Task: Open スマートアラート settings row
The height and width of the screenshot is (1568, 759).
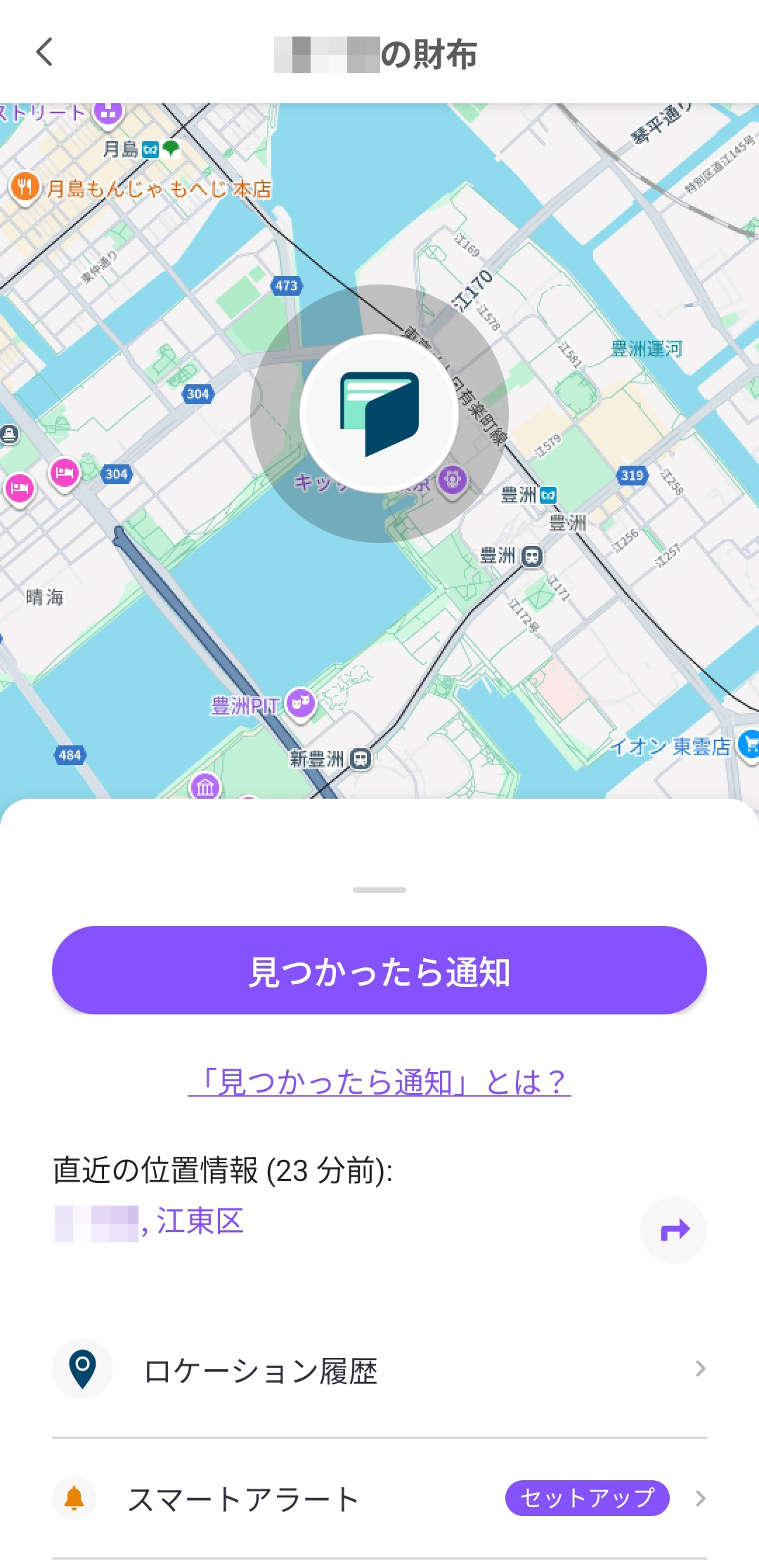Action: coord(379,1498)
